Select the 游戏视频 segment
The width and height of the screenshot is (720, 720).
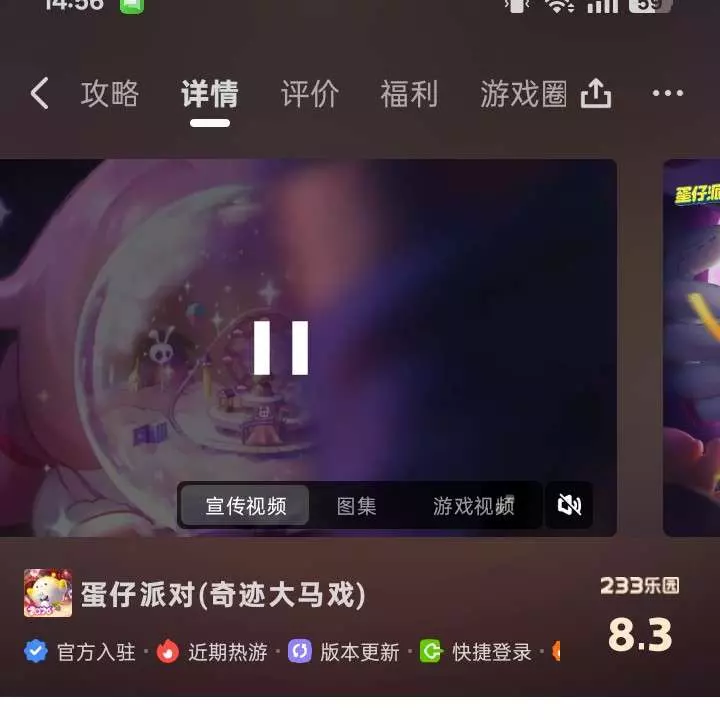tap(473, 506)
